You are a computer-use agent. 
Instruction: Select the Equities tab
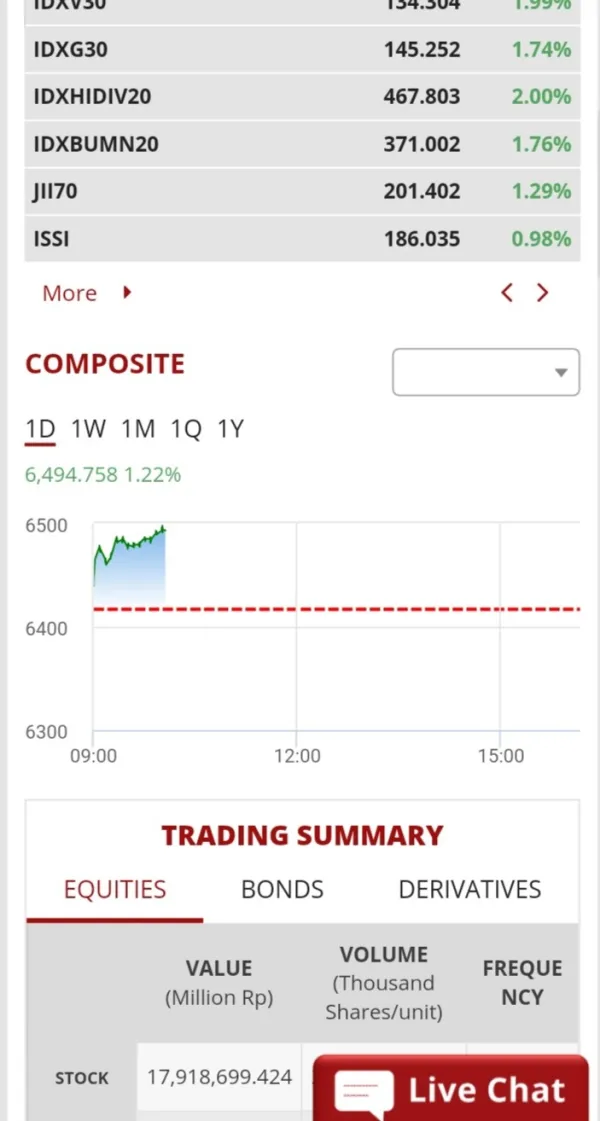pos(115,889)
